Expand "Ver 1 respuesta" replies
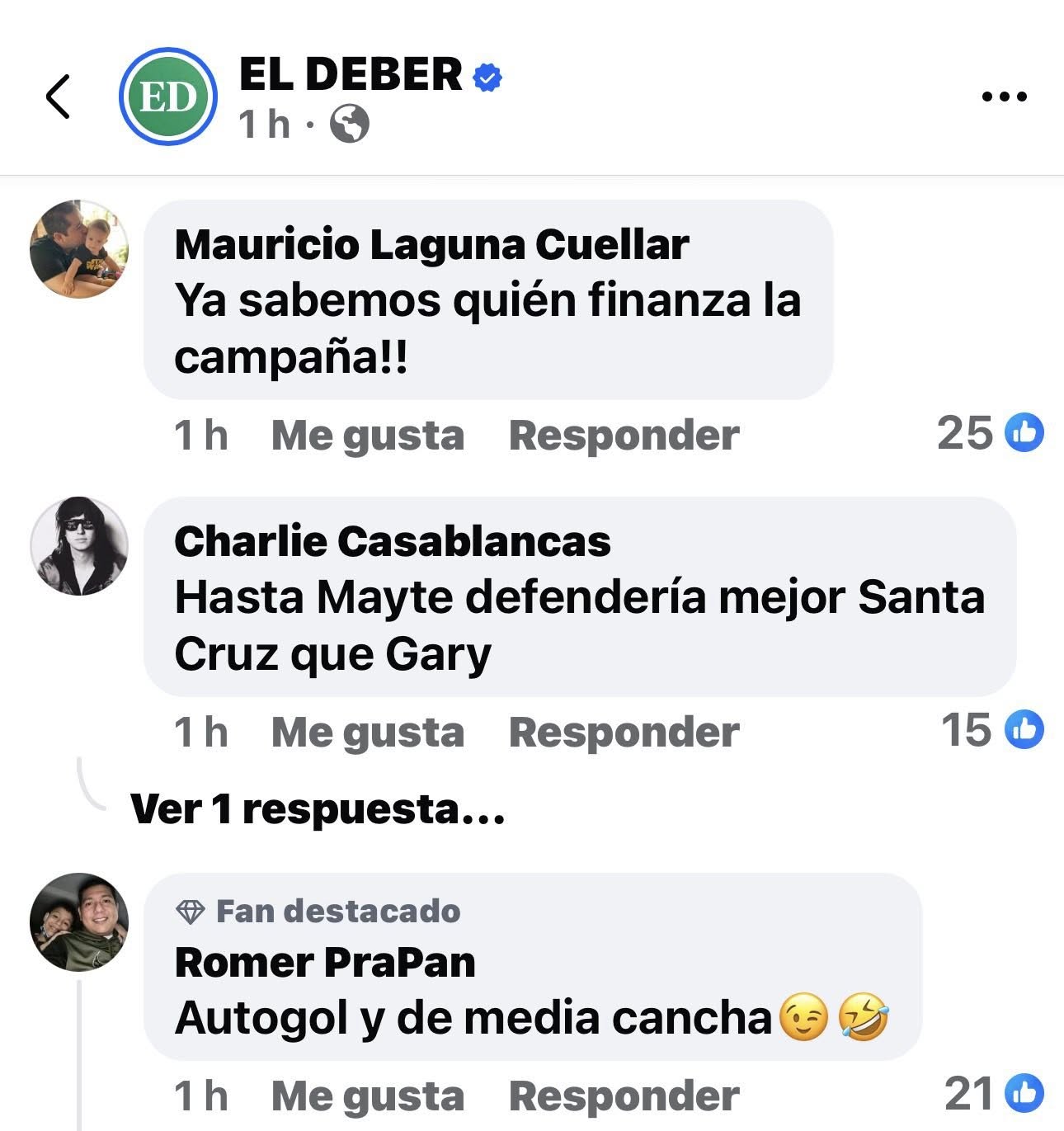The height and width of the screenshot is (1131, 1064). click(x=318, y=809)
